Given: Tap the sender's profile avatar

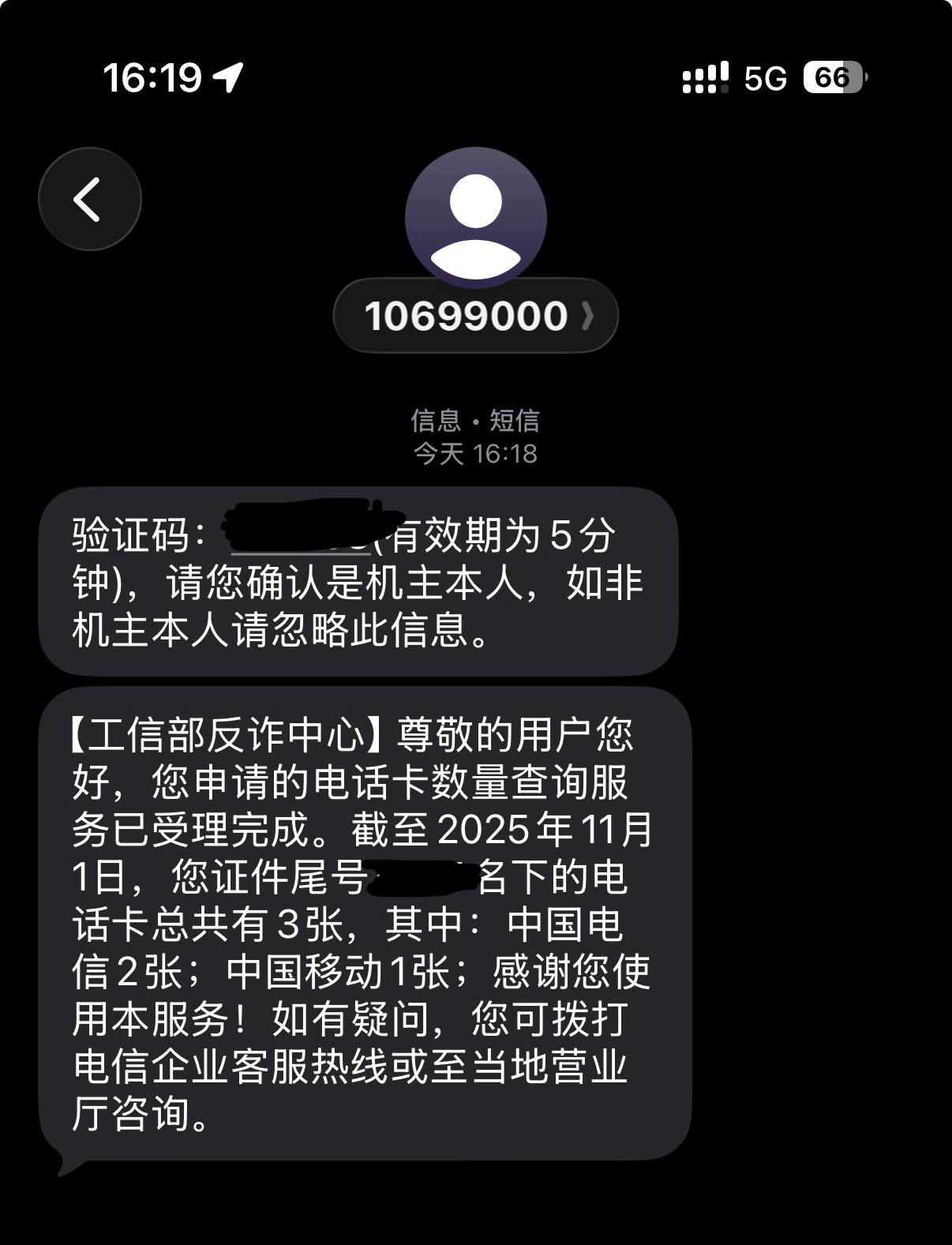Looking at the screenshot, I should tap(476, 217).
